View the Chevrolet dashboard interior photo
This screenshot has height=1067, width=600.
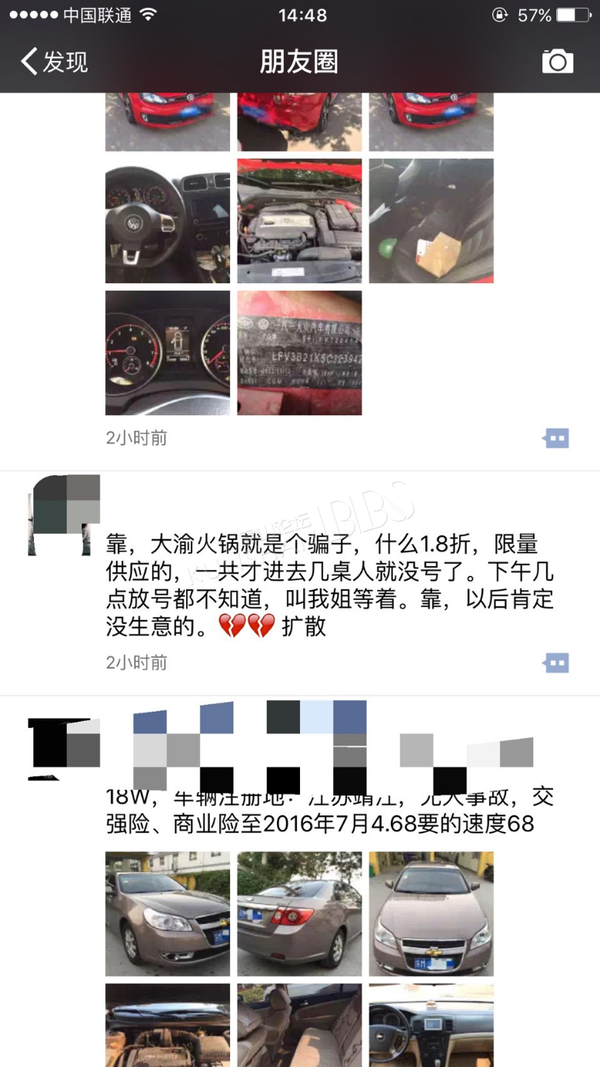point(431,1025)
